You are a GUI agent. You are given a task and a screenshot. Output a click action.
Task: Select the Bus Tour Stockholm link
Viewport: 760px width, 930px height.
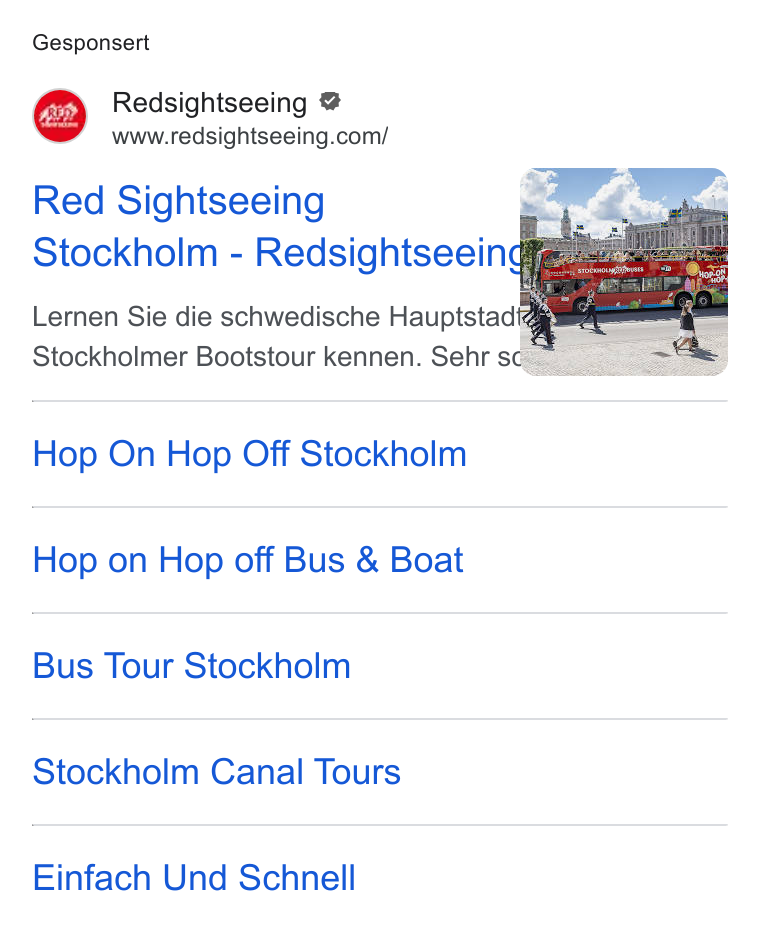pos(192,665)
